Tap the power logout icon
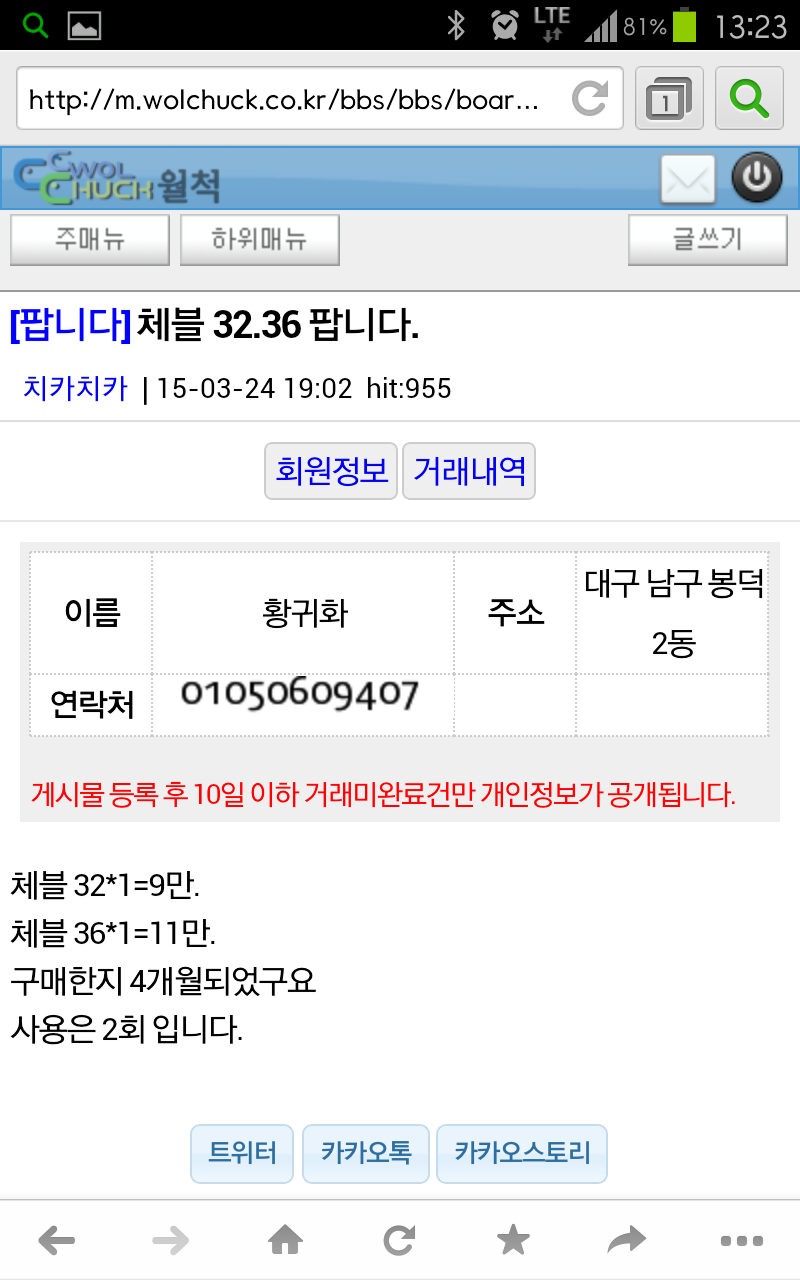 click(757, 178)
